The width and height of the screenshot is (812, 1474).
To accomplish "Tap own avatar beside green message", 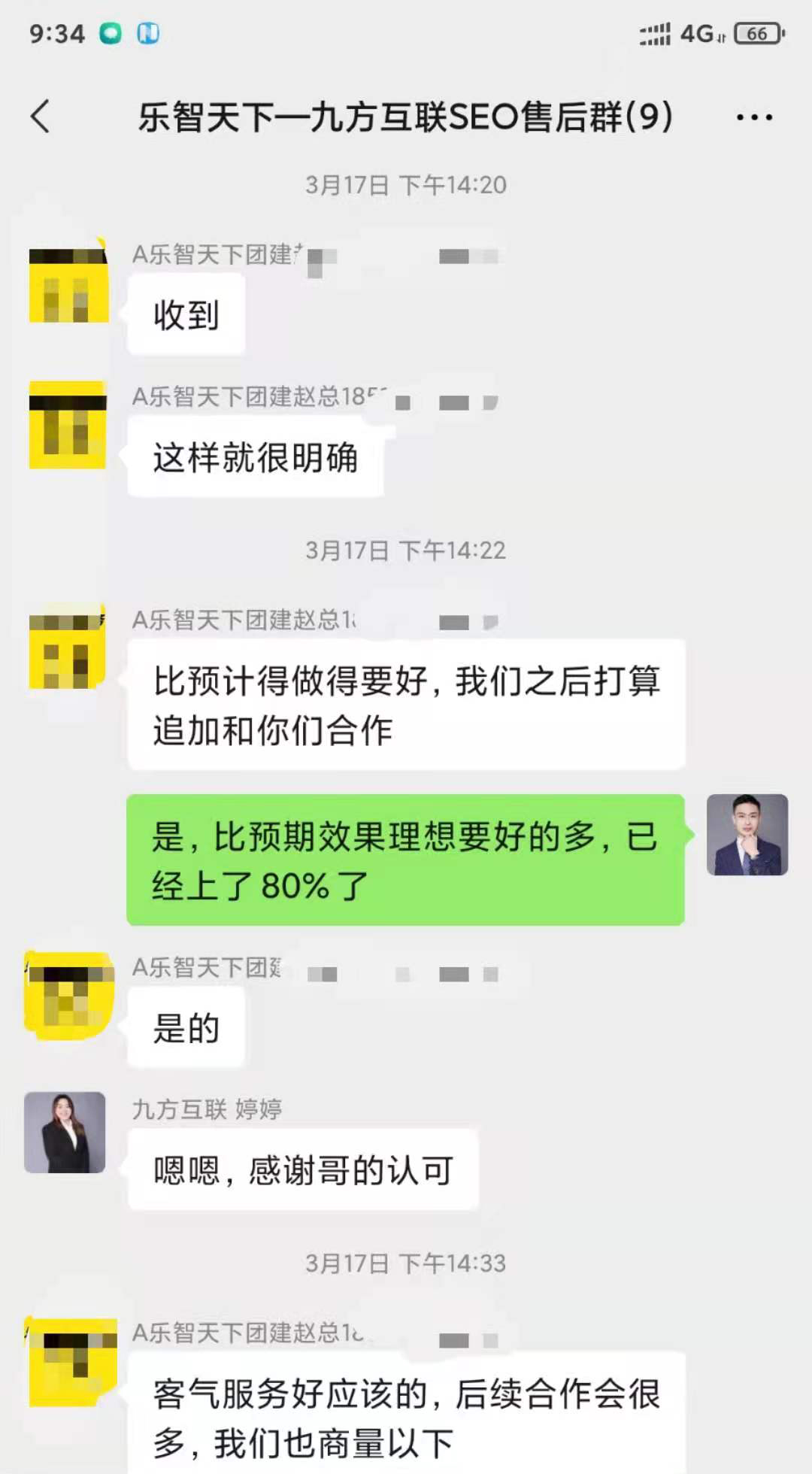I will click(x=747, y=835).
